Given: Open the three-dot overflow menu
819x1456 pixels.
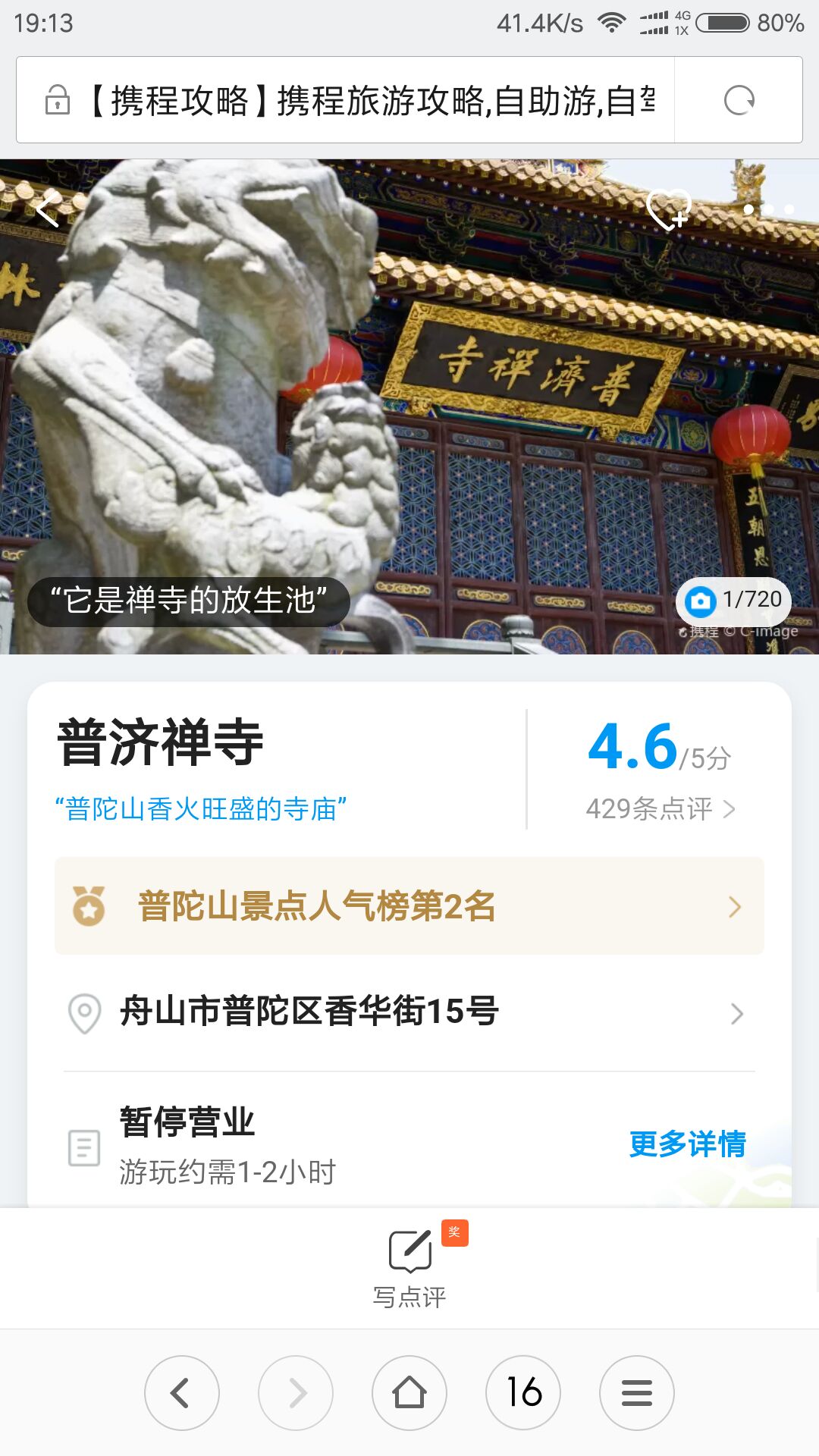Looking at the screenshot, I should coord(768,209).
